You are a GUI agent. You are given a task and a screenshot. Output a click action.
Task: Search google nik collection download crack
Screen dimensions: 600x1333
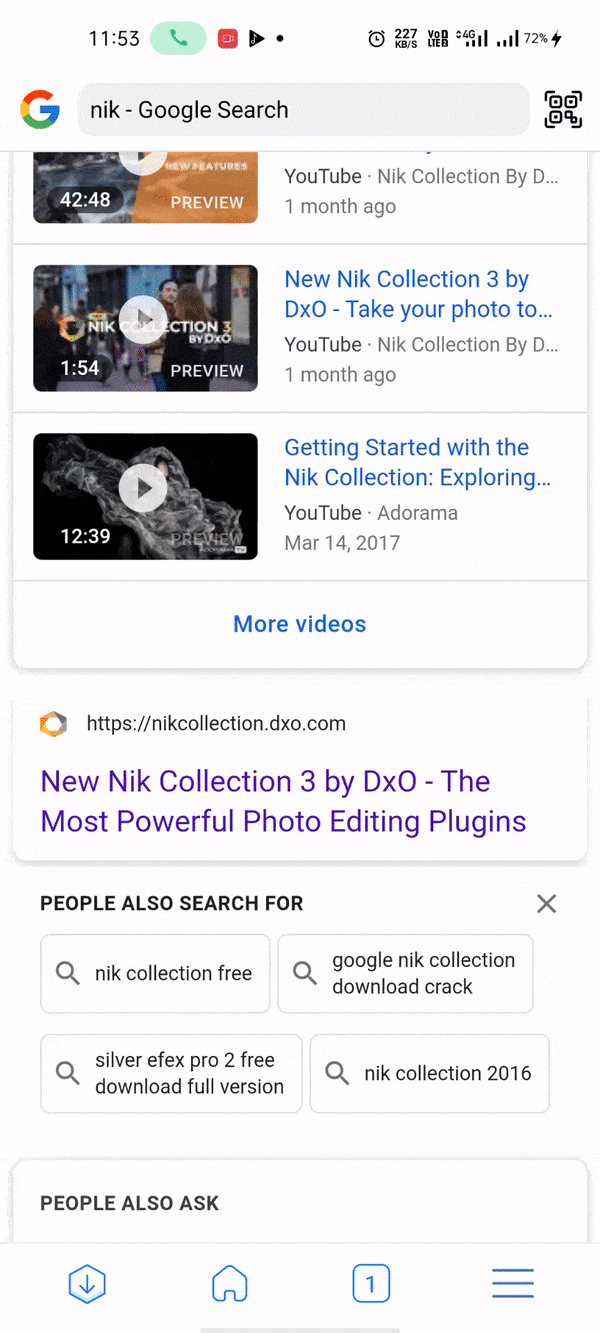[x=405, y=973]
